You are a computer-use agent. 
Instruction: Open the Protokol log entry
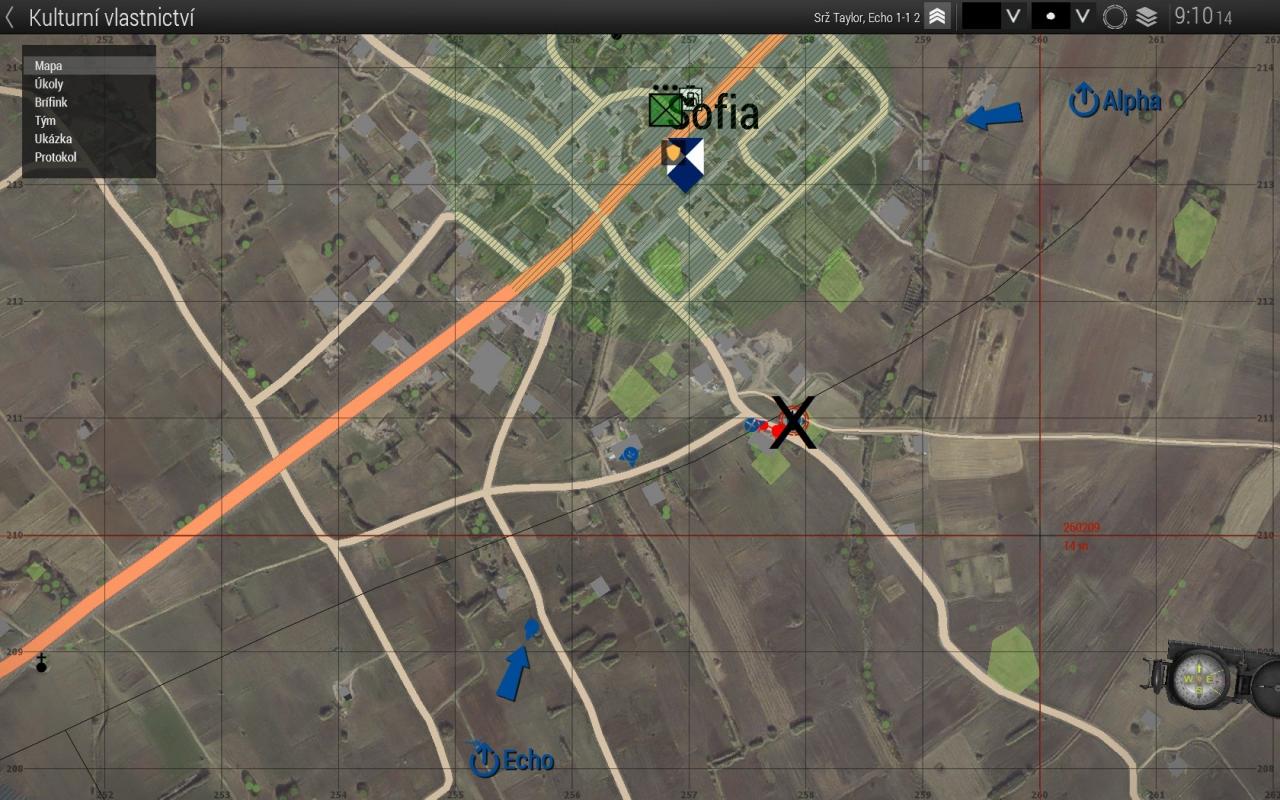(x=55, y=157)
